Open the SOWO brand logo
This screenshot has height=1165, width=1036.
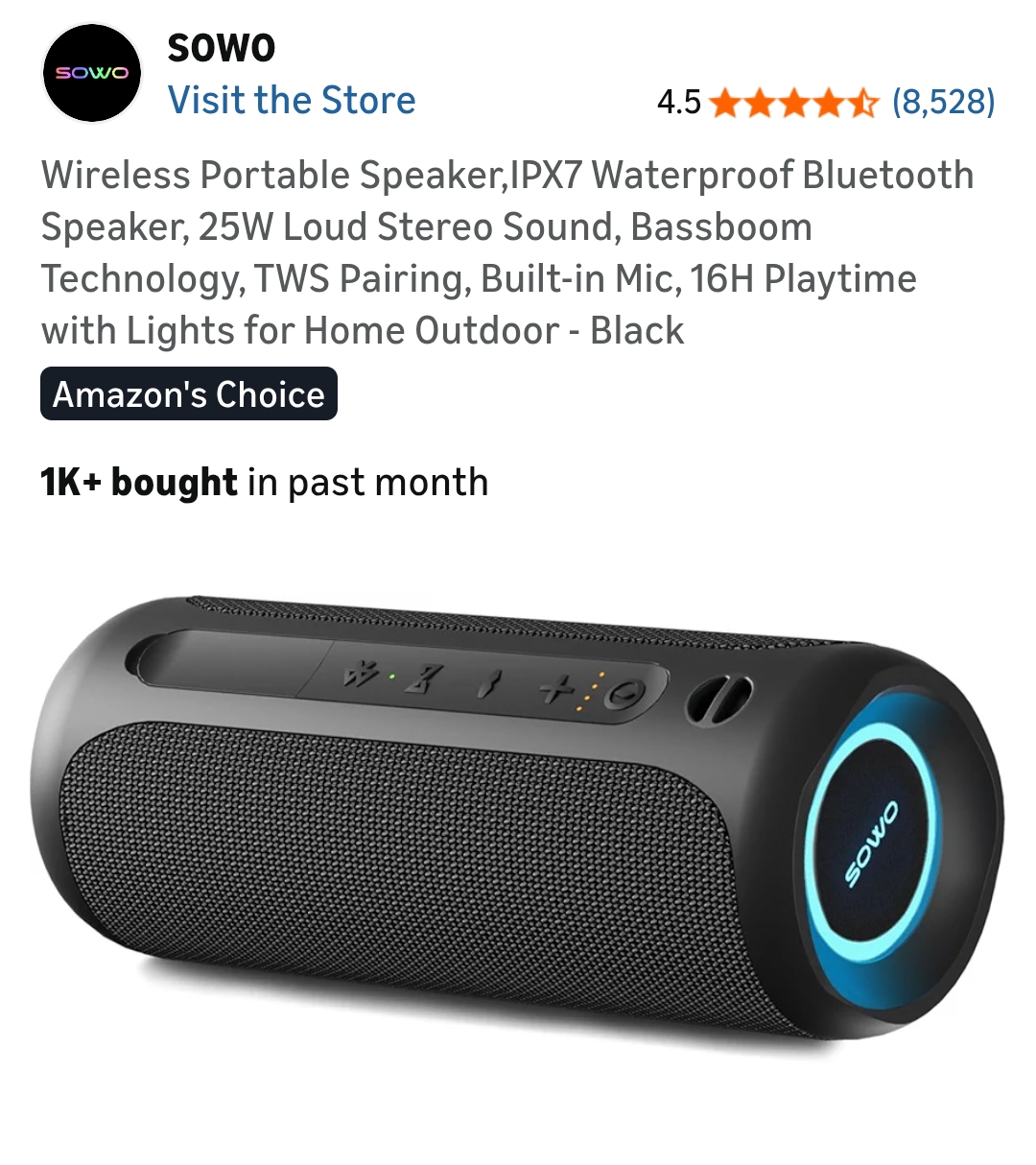[92, 73]
